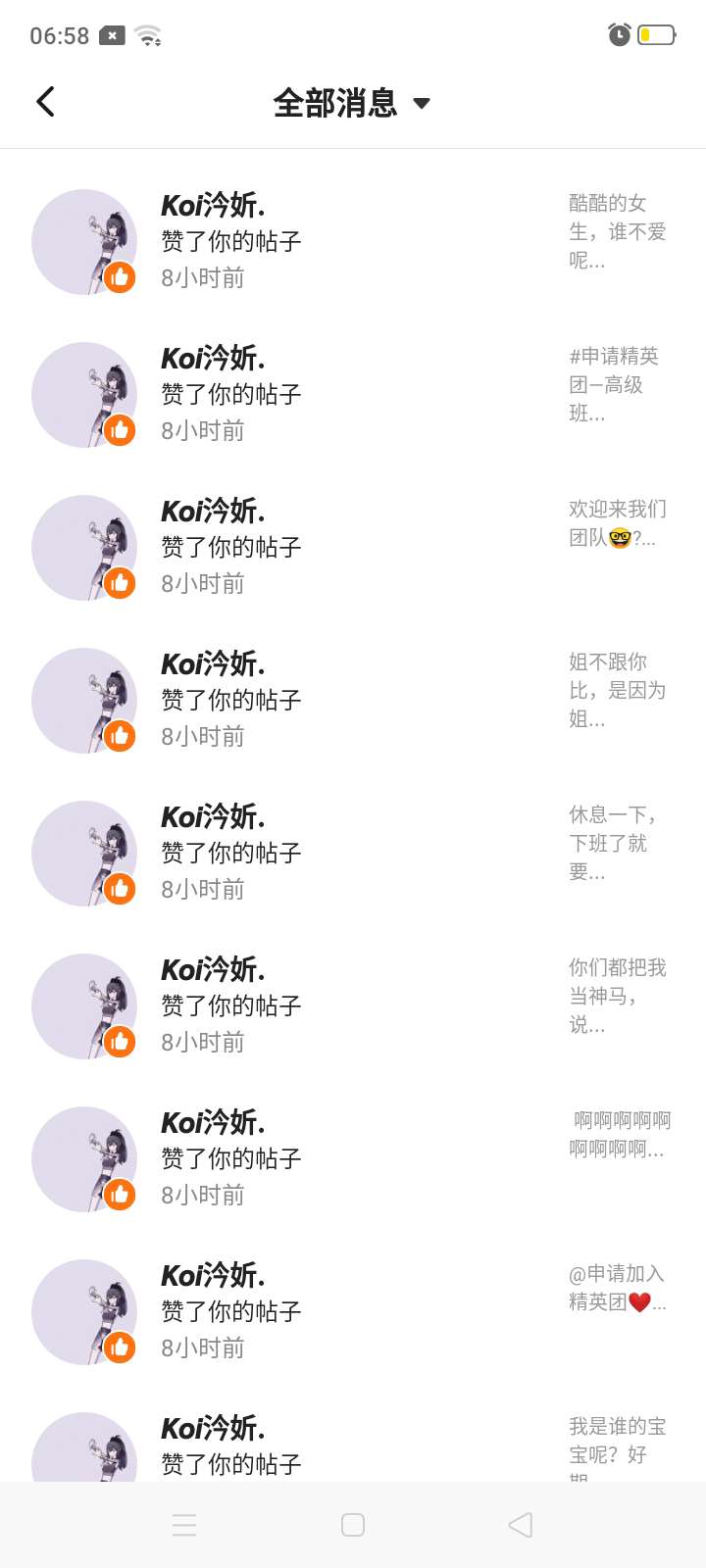Open recent apps from navigation bar
The image size is (706, 1568).
[184, 1525]
